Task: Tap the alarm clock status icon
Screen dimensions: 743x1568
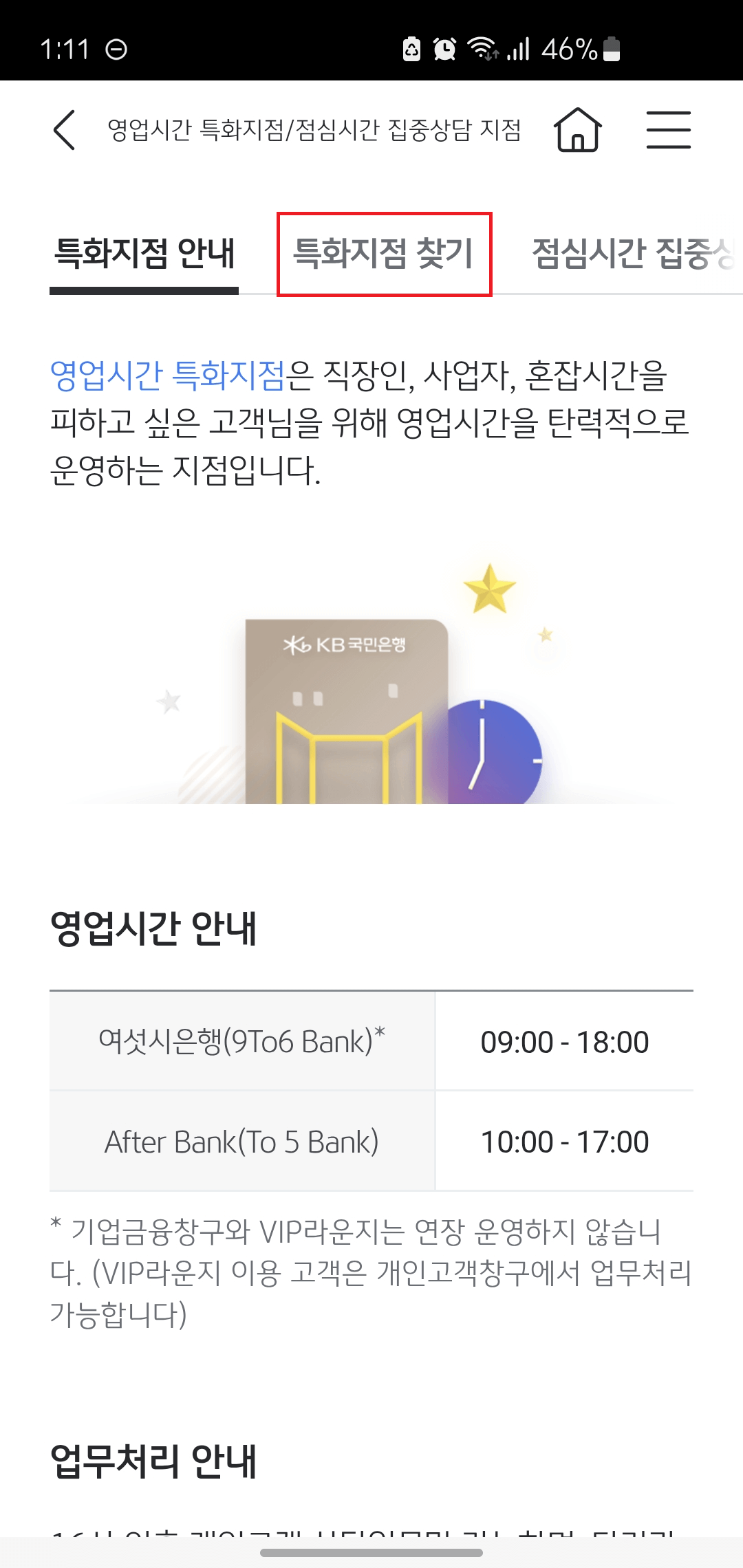Action: [x=446, y=48]
